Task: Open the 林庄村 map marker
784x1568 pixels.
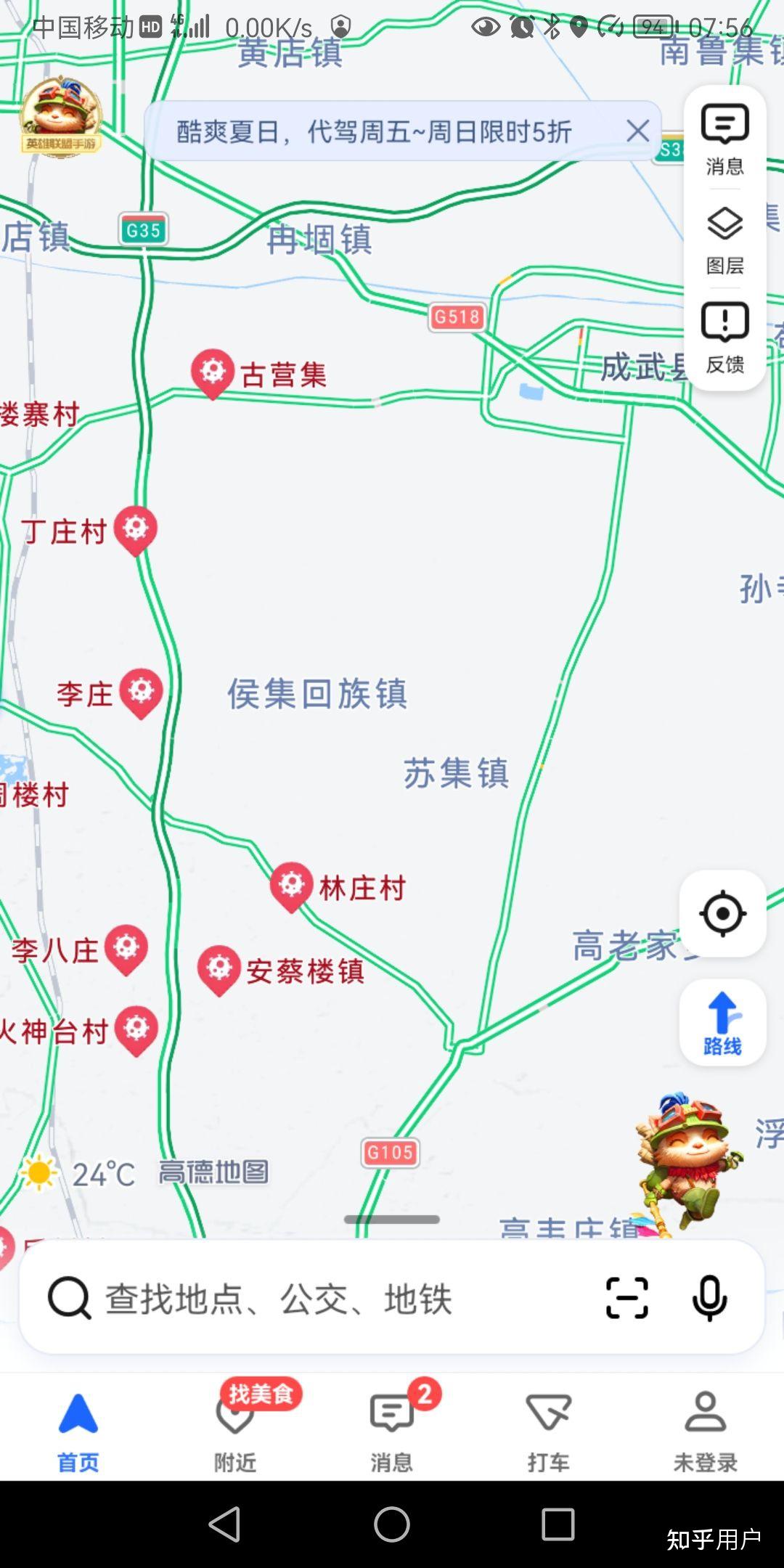Action: pyautogui.click(x=291, y=886)
